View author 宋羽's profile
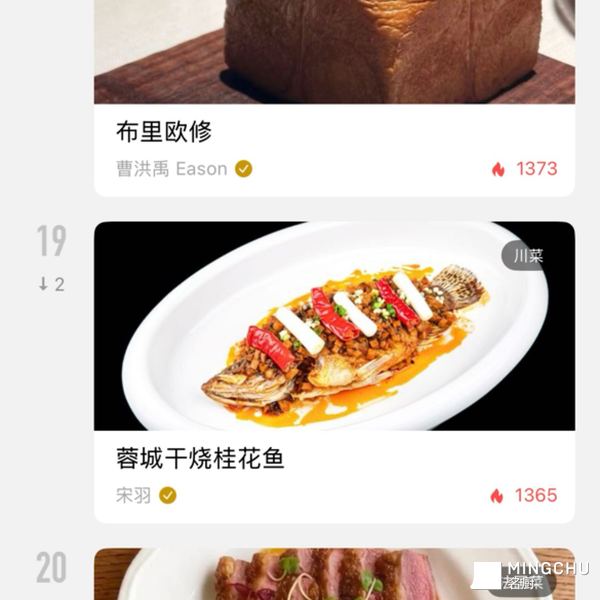The width and height of the screenshot is (600, 600). (134, 495)
